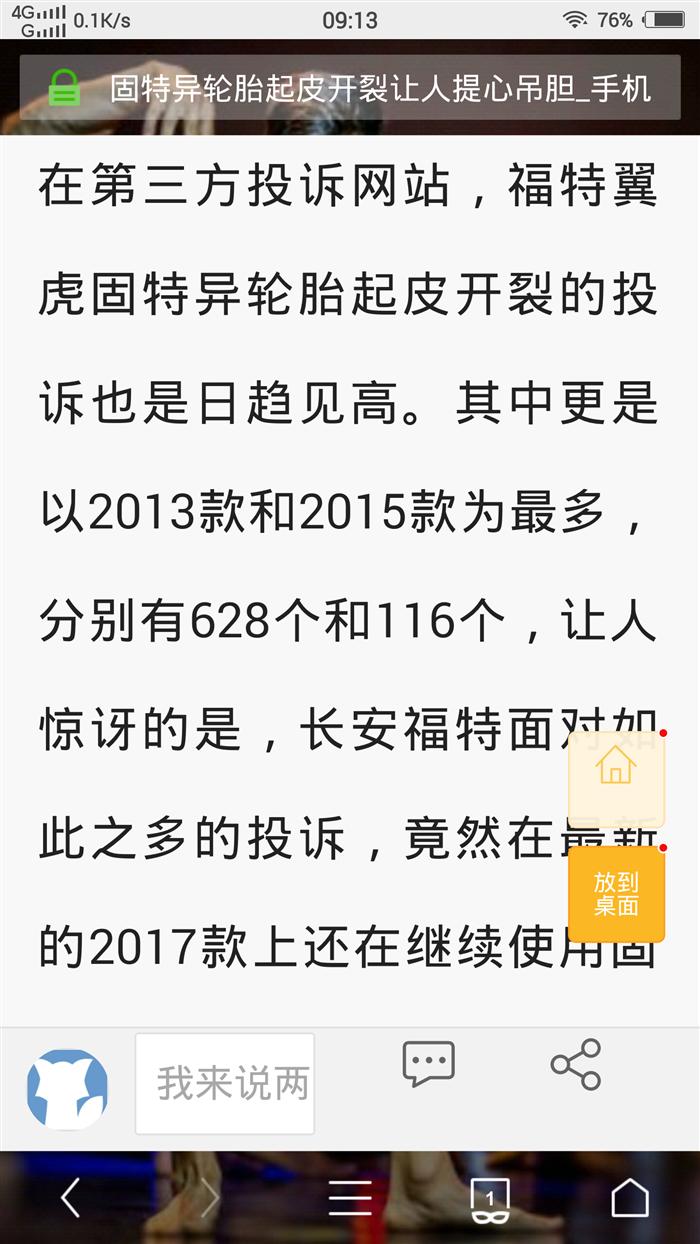Go forward to the next page

pos(210,1197)
